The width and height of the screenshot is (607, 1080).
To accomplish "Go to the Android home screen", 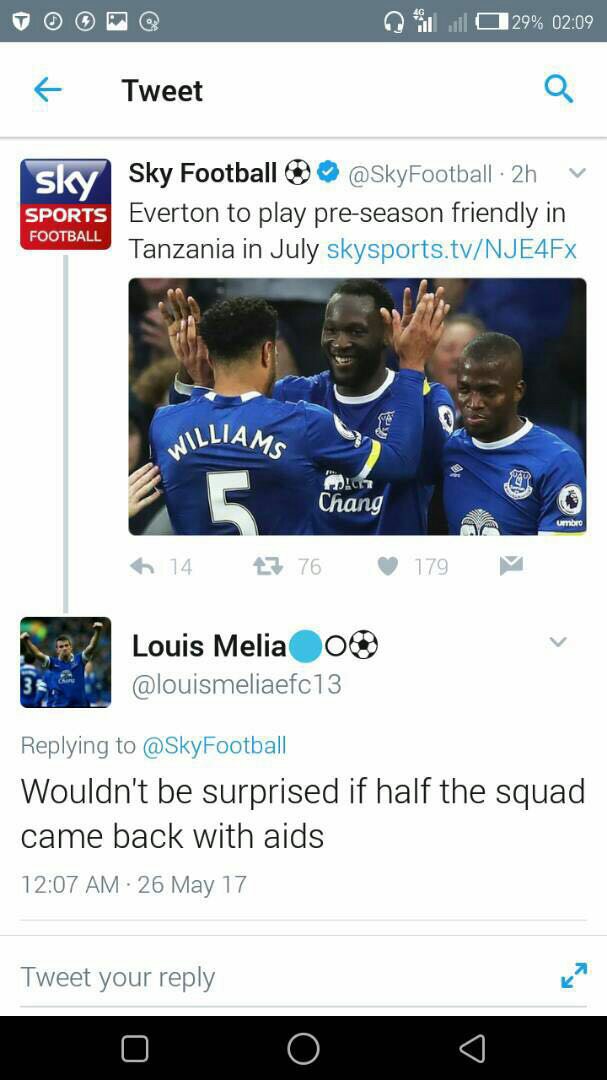I will [303, 1048].
